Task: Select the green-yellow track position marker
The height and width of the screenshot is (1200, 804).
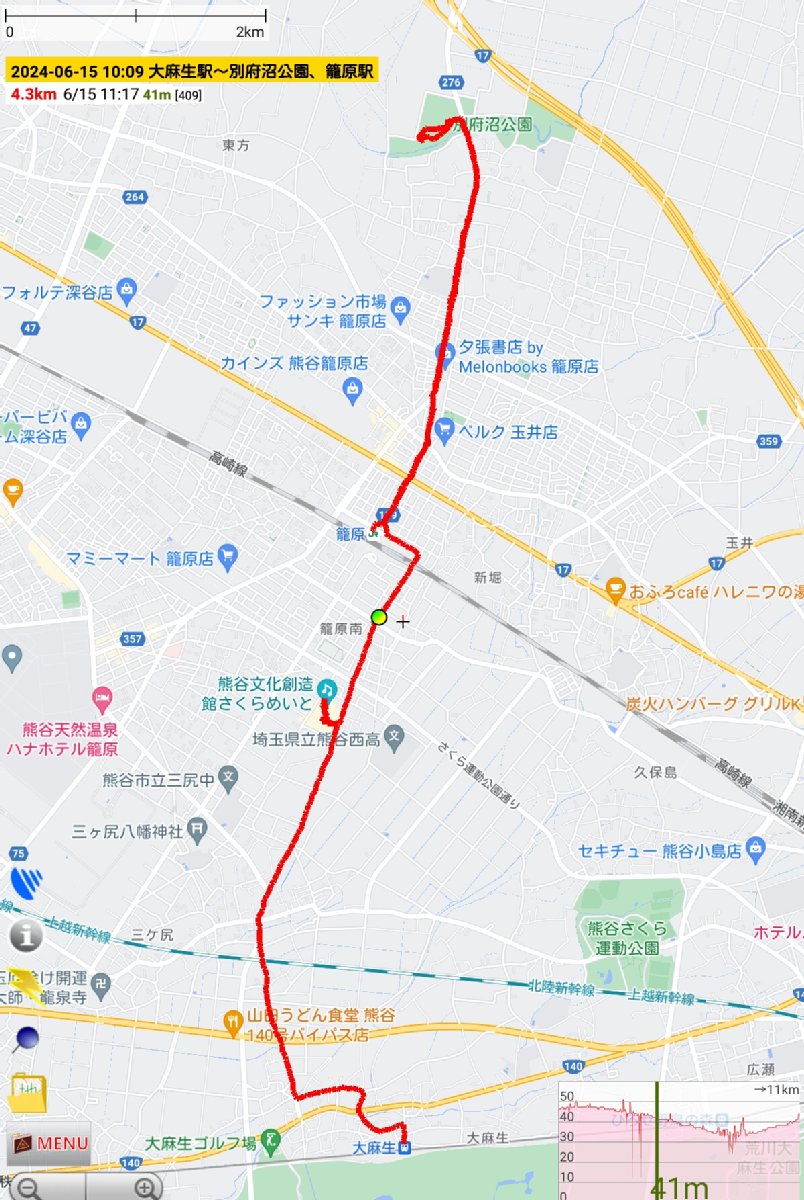Action: pyautogui.click(x=378, y=617)
